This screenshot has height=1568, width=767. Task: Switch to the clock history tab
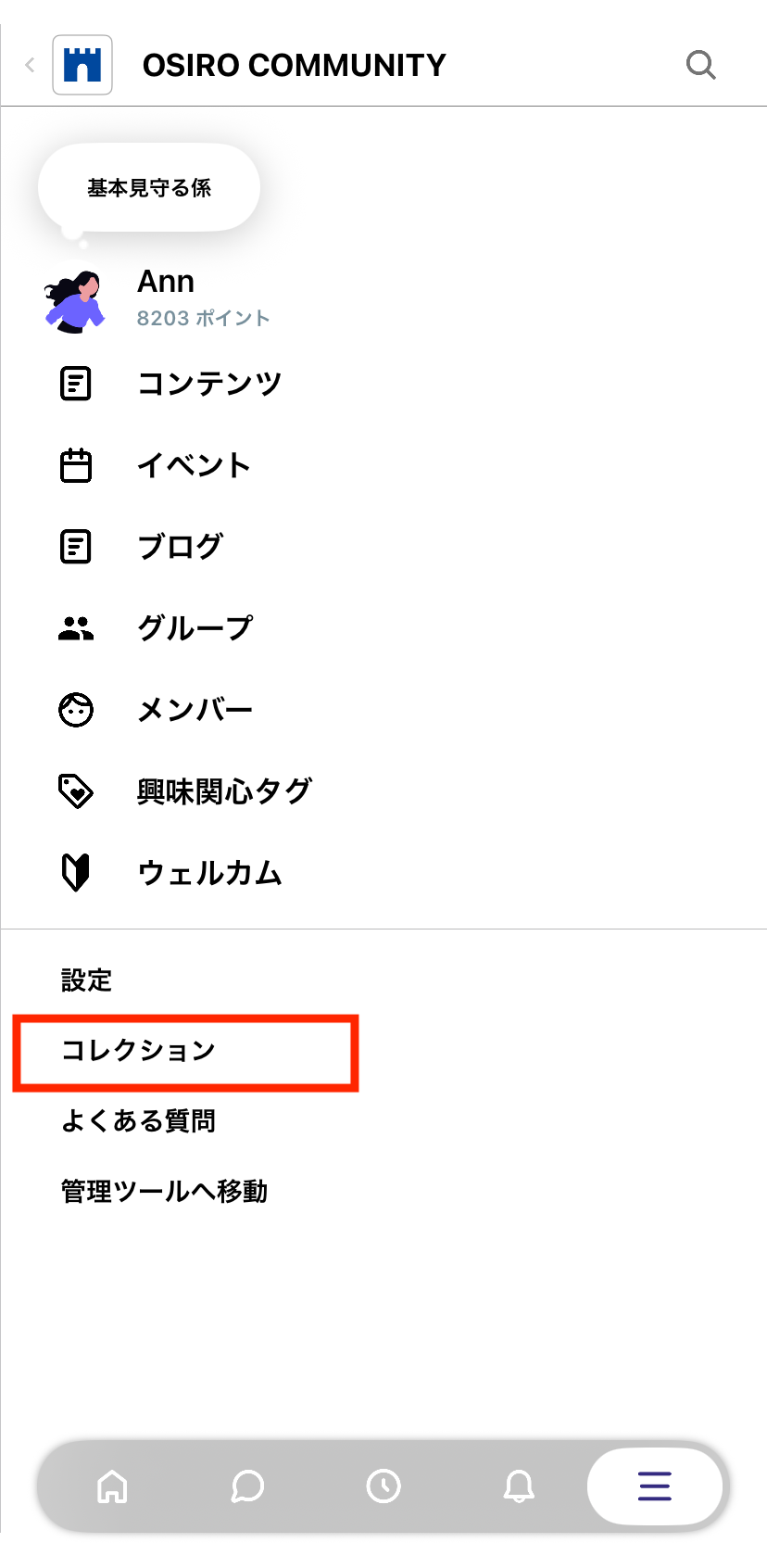point(383,1486)
